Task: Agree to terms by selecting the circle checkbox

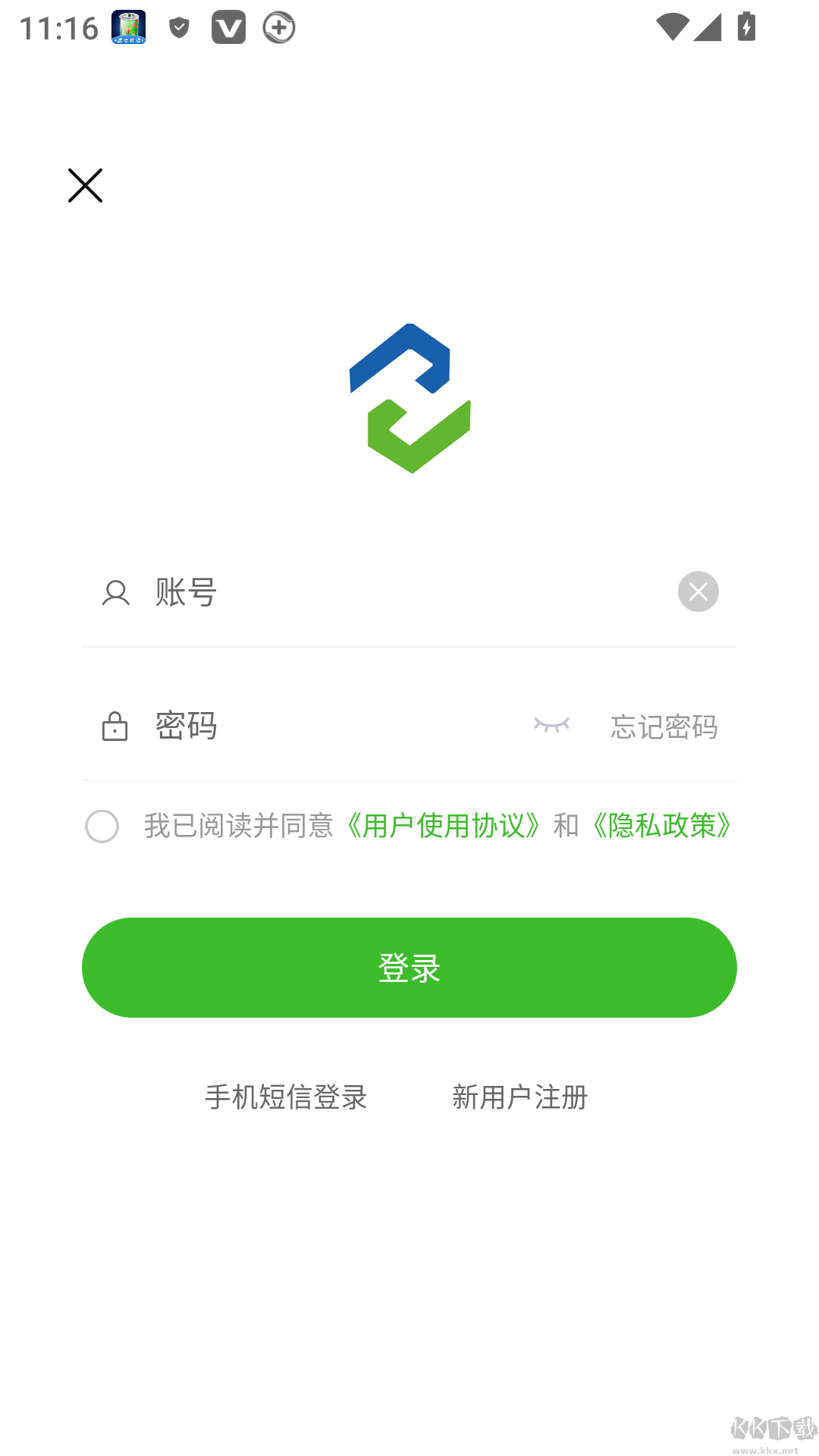Action: pyautogui.click(x=103, y=827)
